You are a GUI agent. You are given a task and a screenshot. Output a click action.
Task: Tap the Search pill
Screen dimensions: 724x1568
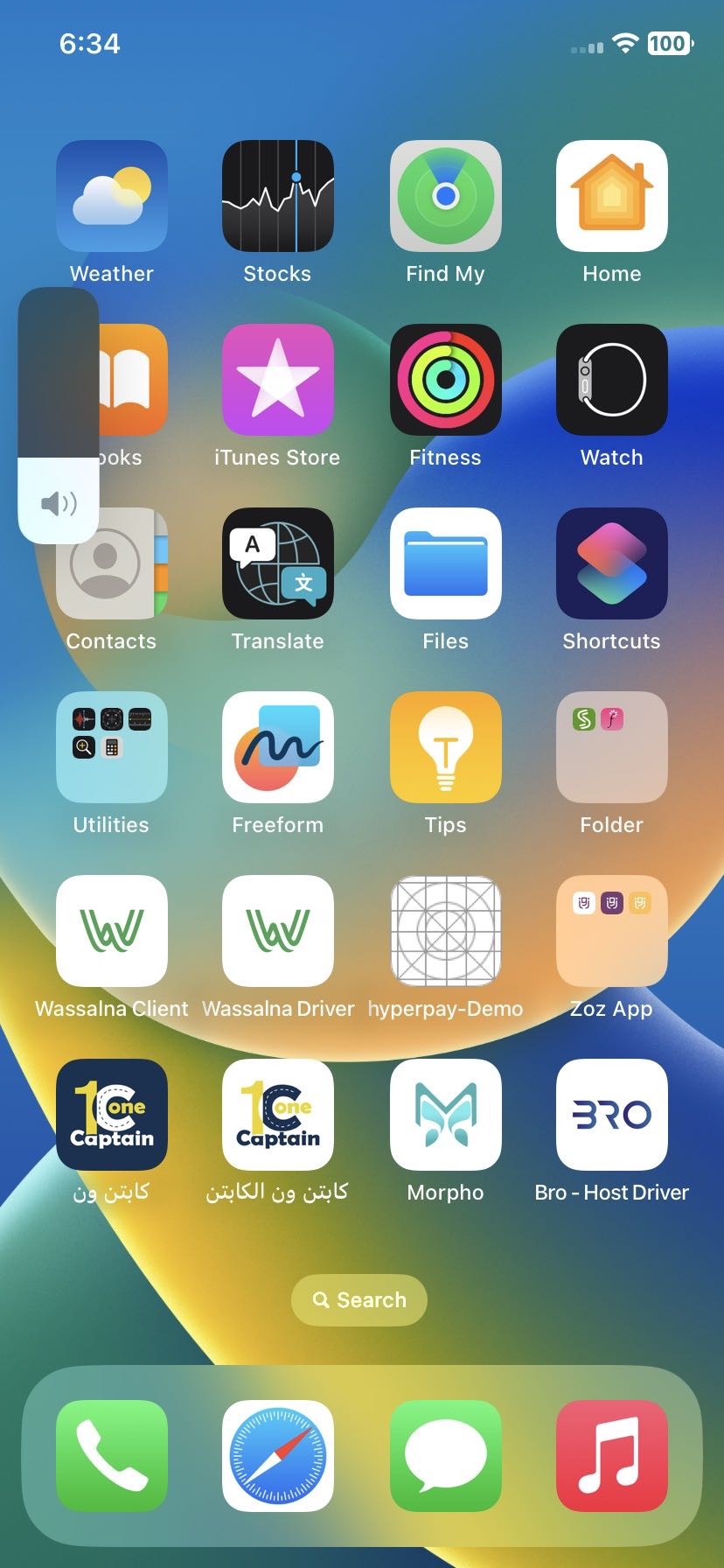(359, 1300)
